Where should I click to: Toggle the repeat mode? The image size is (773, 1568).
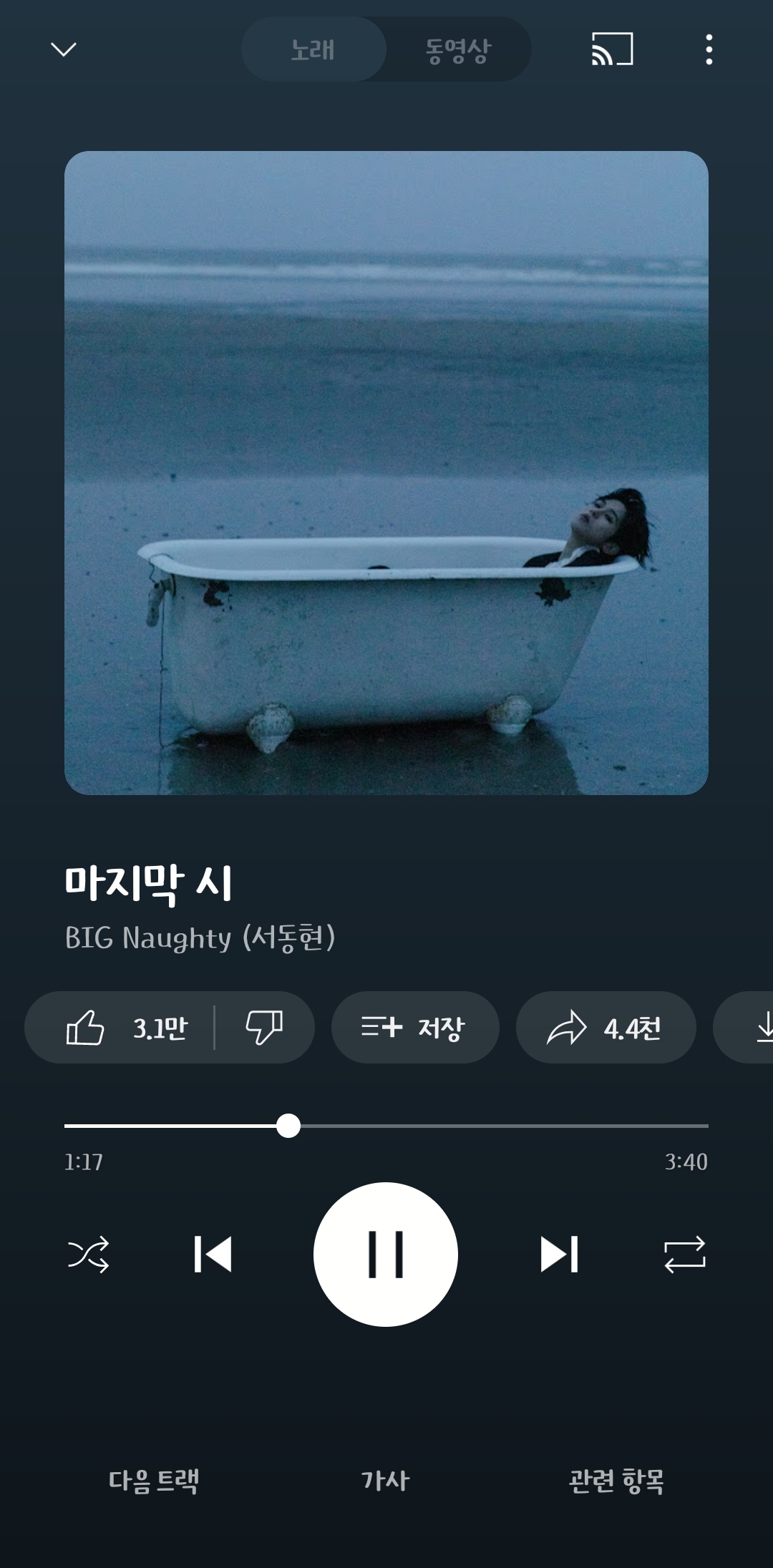(685, 1255)
